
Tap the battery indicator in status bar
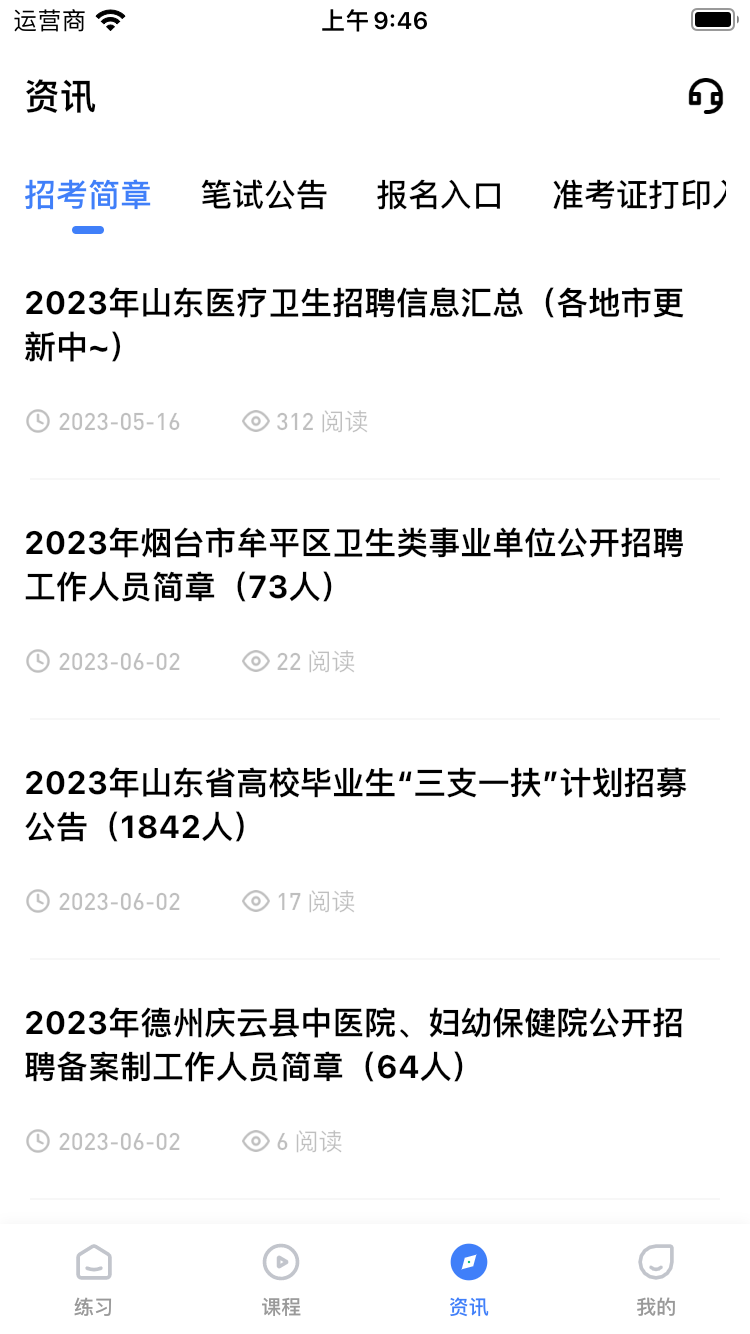[x=713, y=18]
